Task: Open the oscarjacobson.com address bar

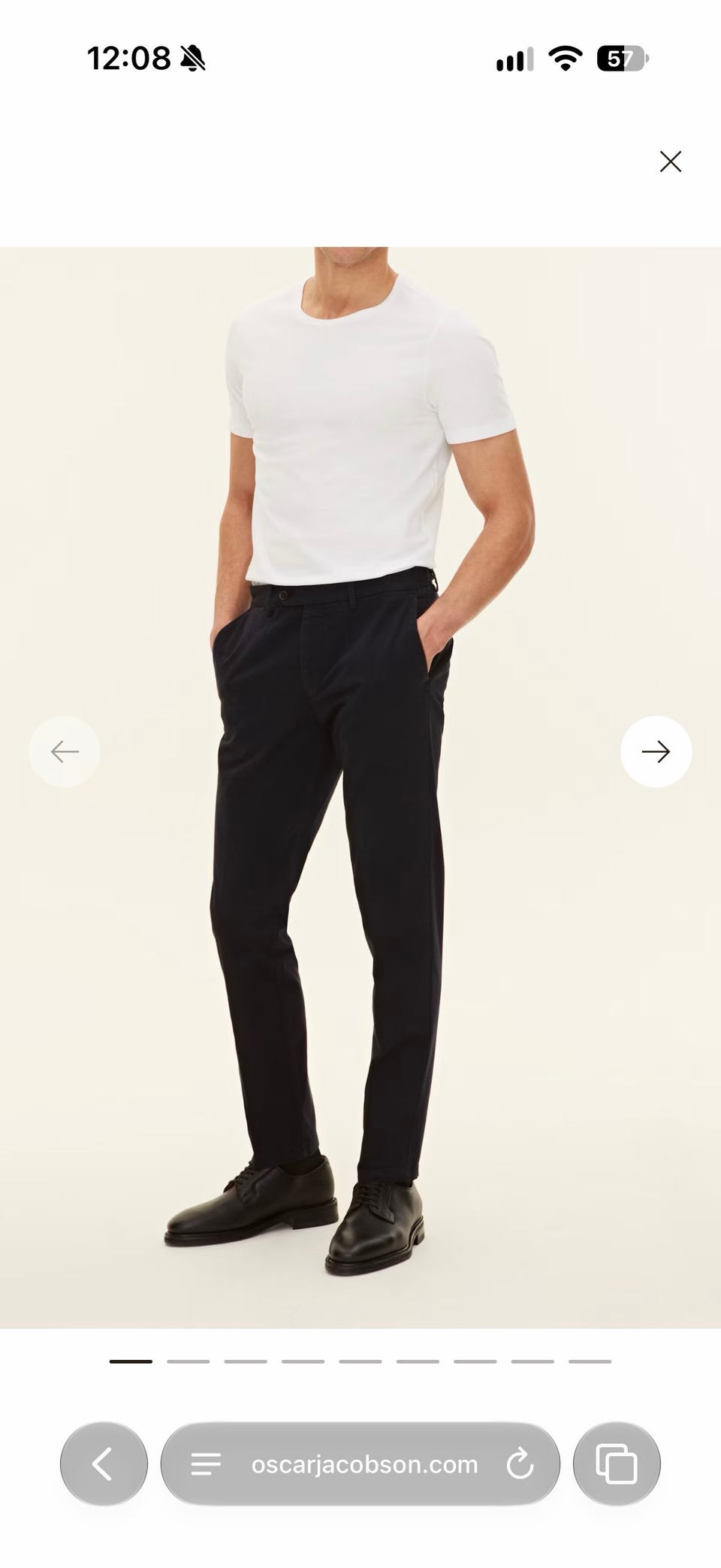Action: coord(364,1464)
